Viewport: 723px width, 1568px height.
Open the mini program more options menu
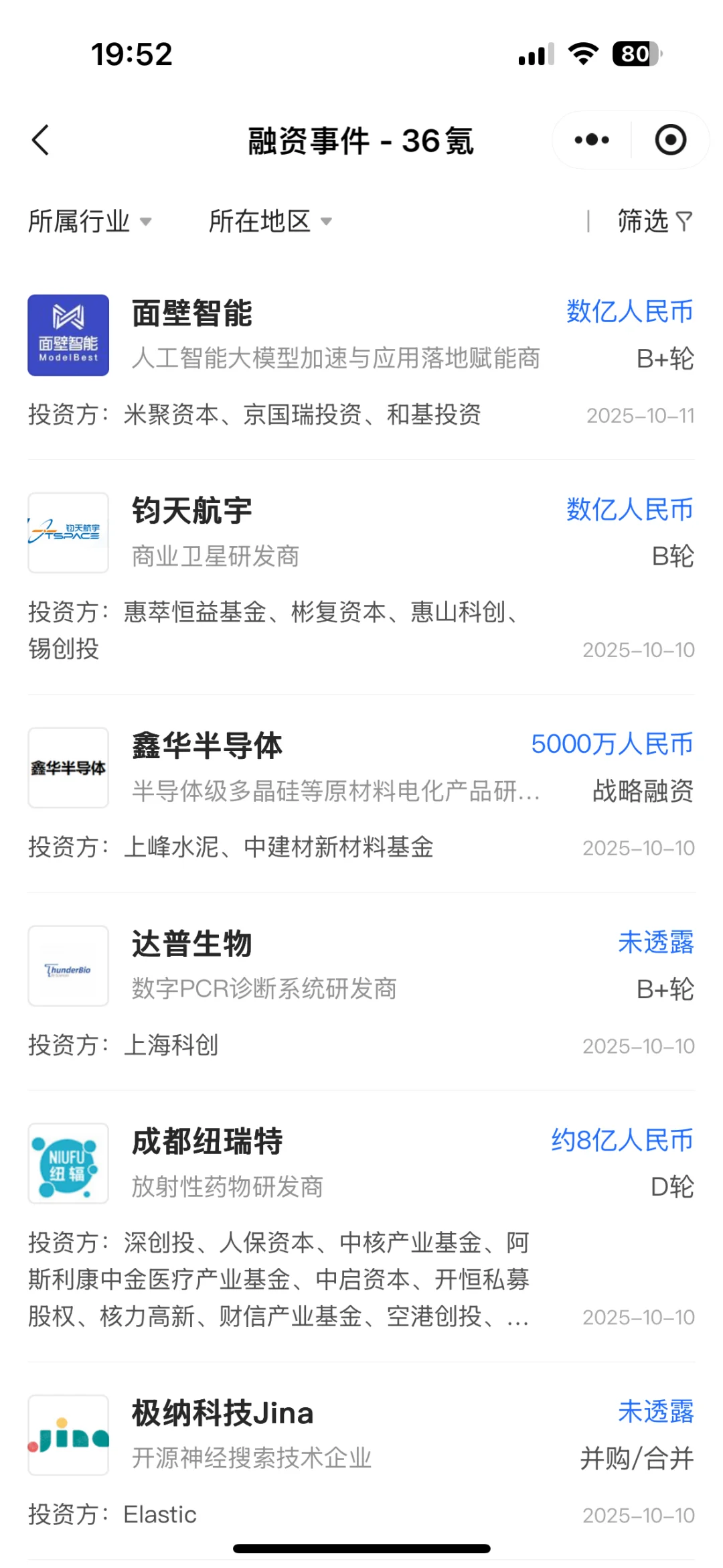(x=592, y=140)
